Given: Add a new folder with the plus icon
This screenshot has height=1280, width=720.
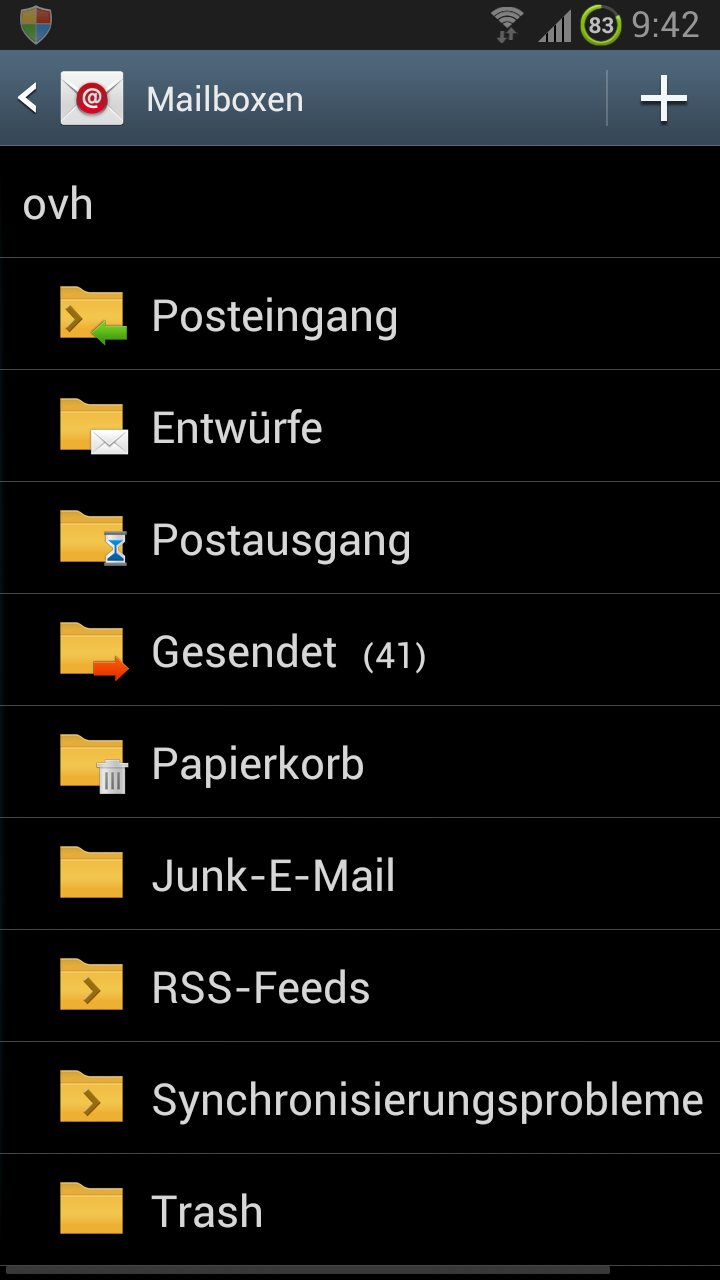Looking at the screenshot, I should (x=663, y=99).
